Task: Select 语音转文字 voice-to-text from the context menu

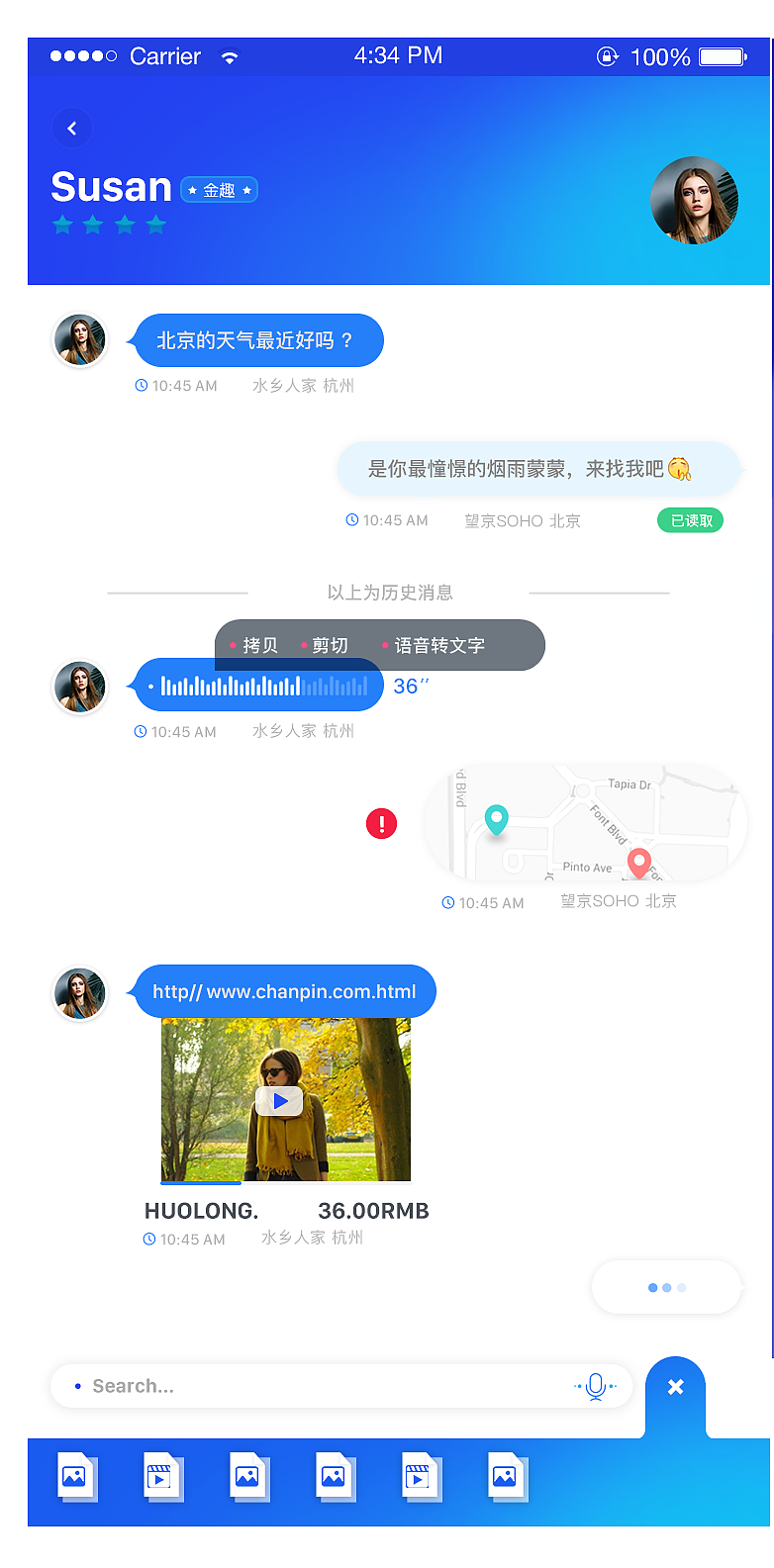Action: point(440,644)
